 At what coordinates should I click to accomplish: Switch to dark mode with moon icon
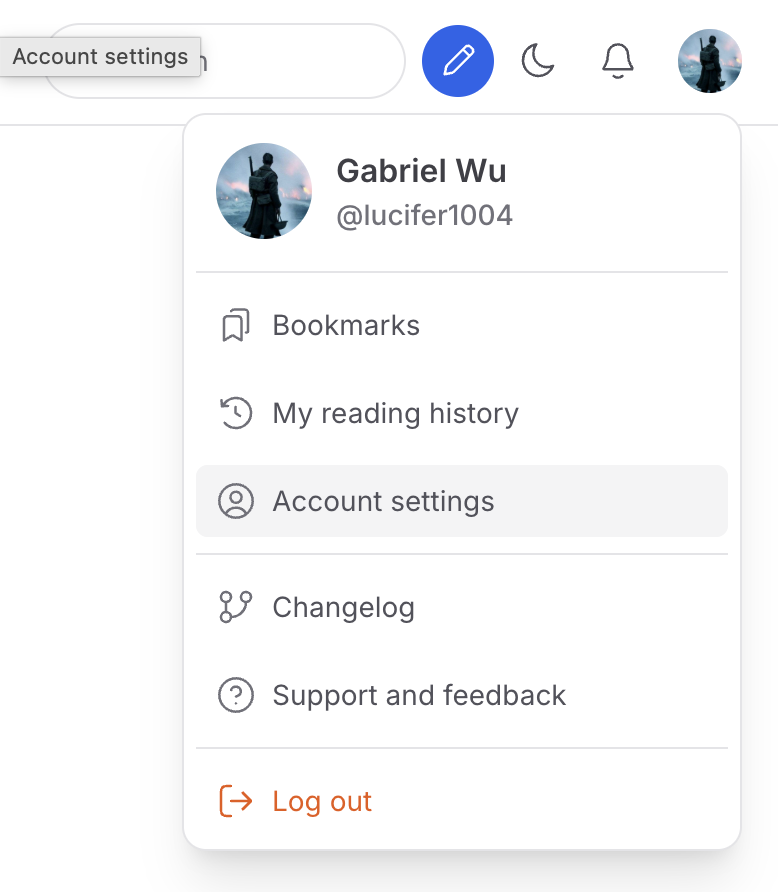tap(538, 61)
